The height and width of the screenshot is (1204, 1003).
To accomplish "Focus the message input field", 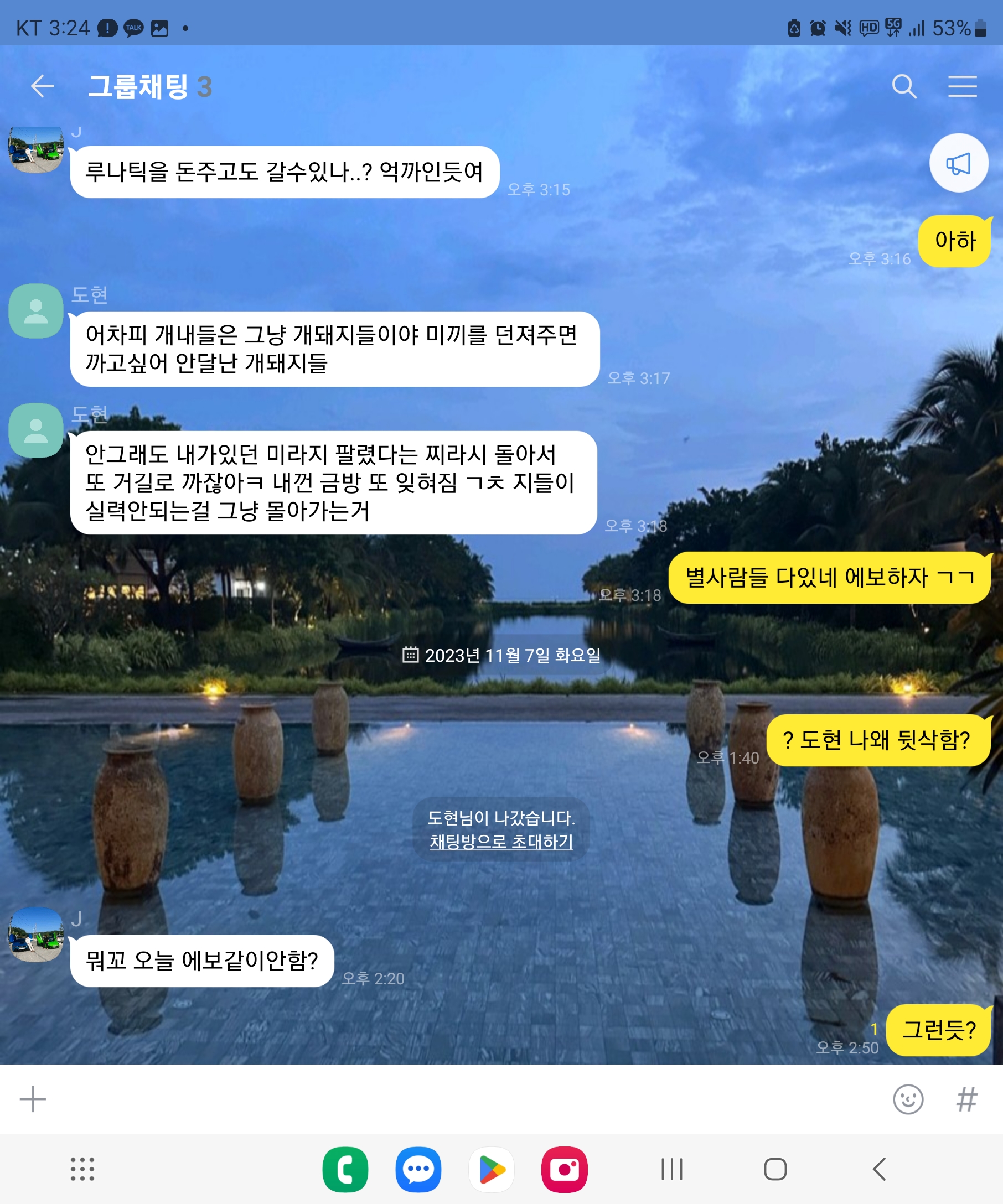I will click(459, 1099).
